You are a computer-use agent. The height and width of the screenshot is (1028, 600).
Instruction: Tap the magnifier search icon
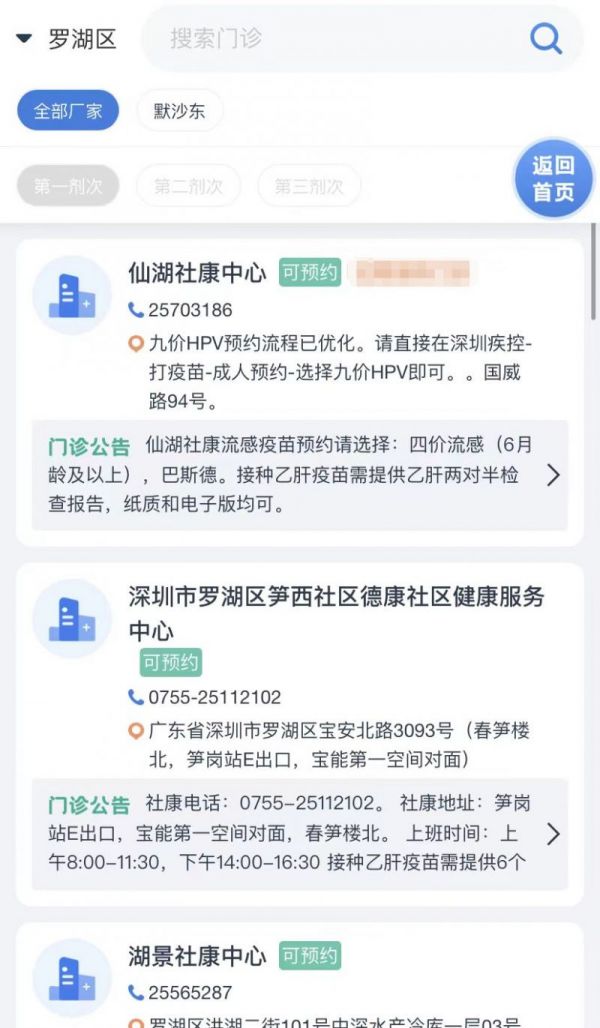coord(546,39)
